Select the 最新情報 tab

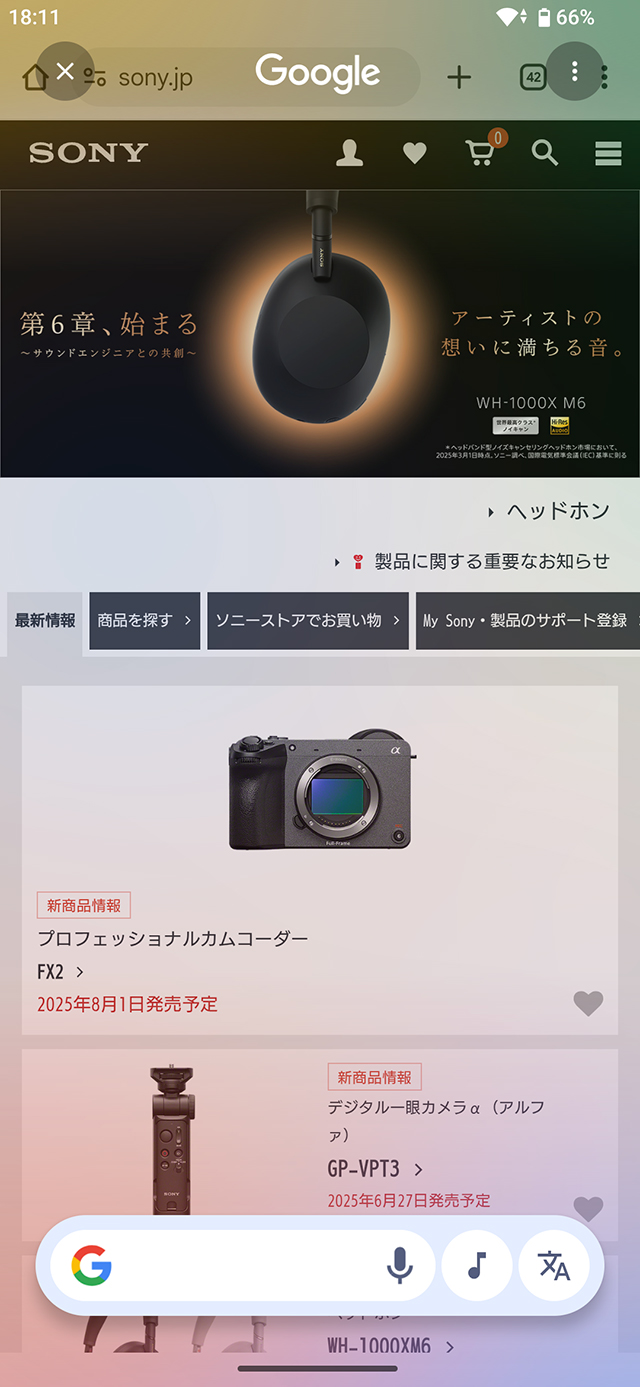click(x=45, y=621)
